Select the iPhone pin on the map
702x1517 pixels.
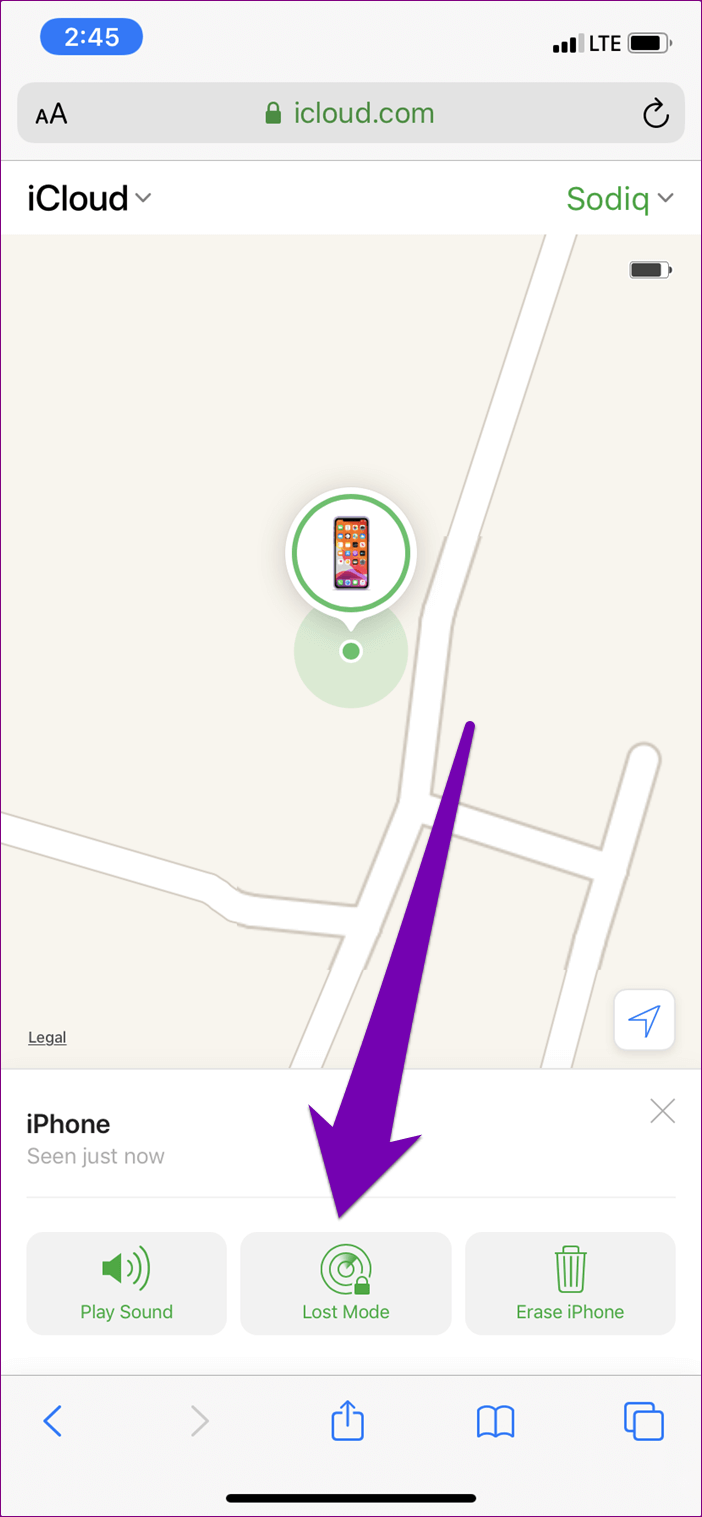coord(350,552)
